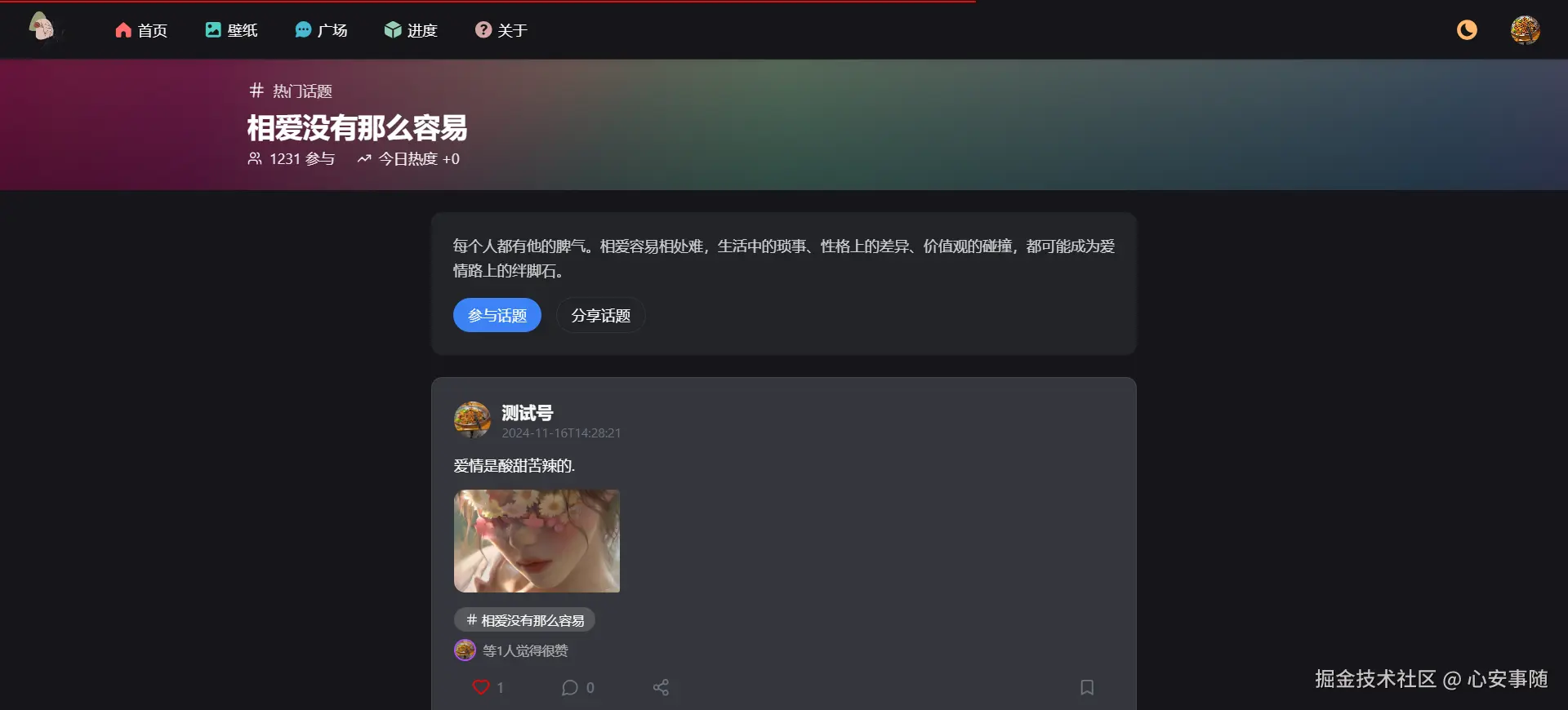Open the 关于 about page
Image resolution: width=1568 pixels, height=710 pixels.
(x=501, y=30)
